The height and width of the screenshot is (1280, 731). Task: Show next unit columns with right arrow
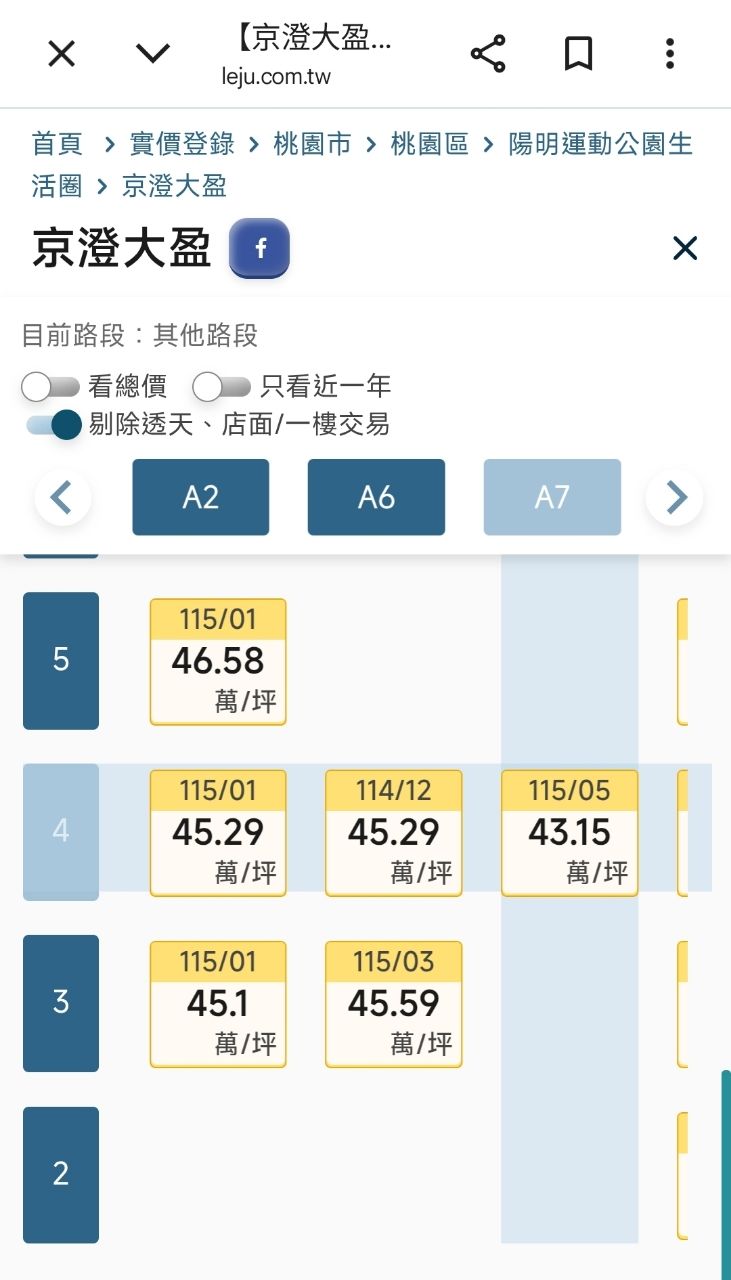pyautogui.click(x=675, y=497)
